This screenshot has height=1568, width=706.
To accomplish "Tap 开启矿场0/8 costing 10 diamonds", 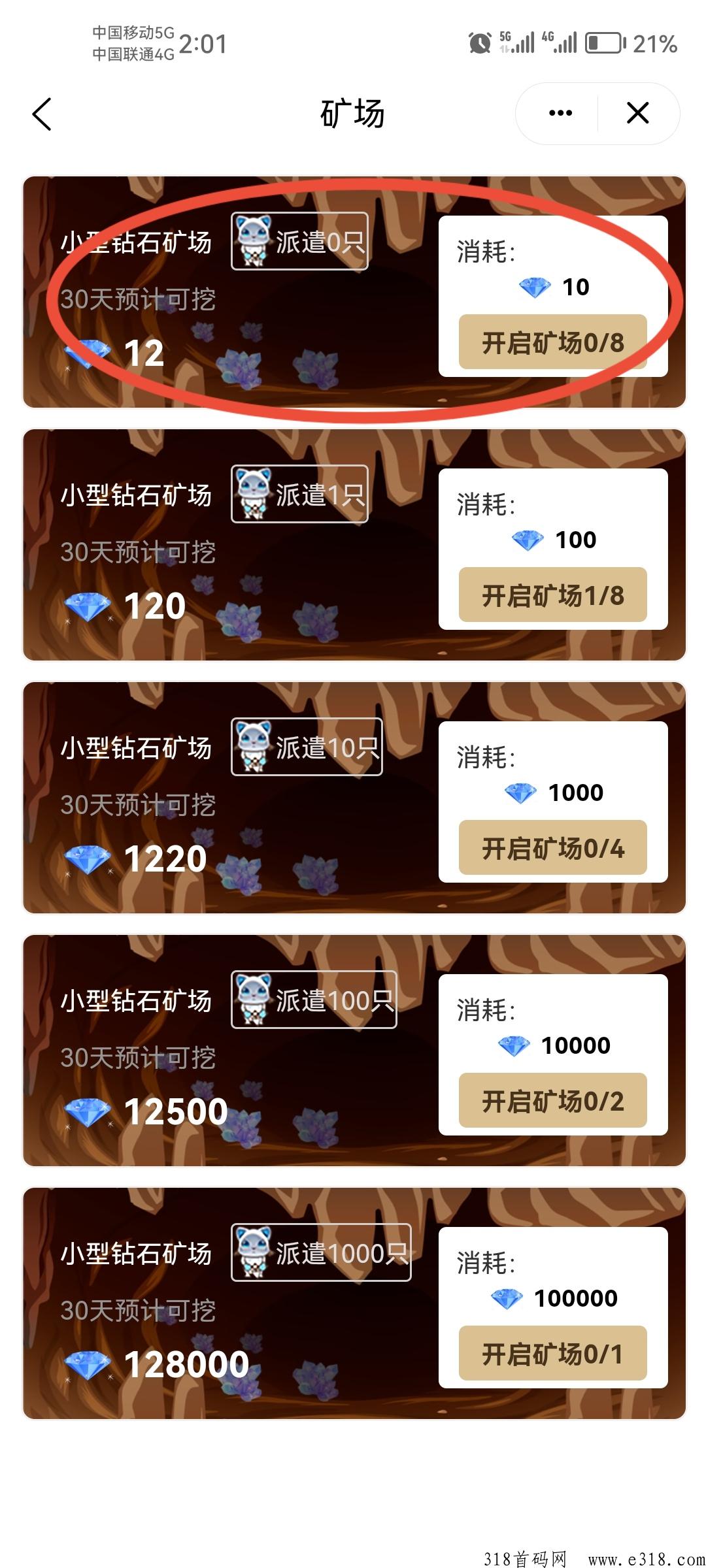I will pyautogui.click(x=552, y=342).
